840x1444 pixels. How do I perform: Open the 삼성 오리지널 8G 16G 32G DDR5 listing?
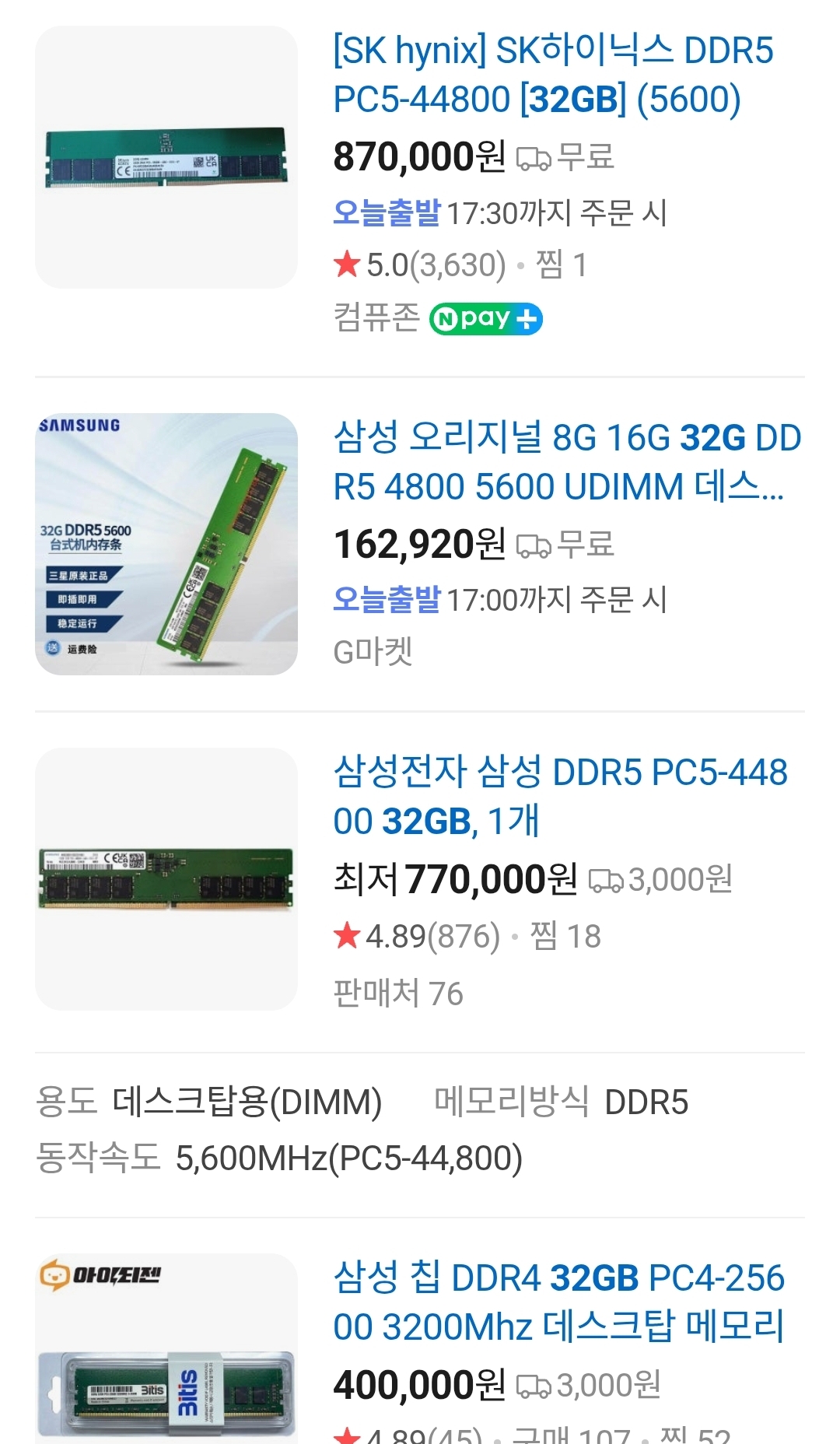tap(567, 462)
